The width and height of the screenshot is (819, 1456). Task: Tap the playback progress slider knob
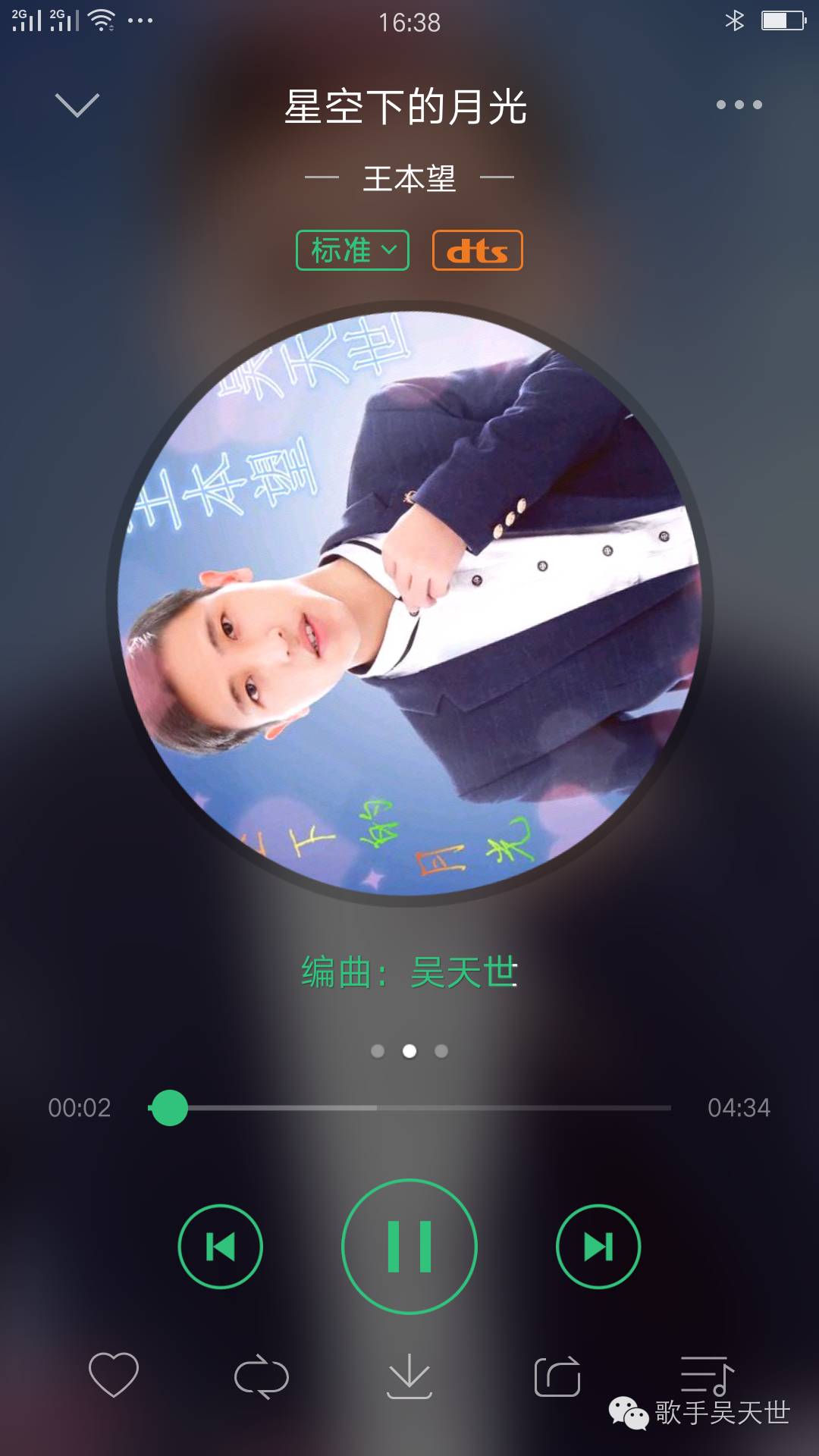click(170, 1108)
